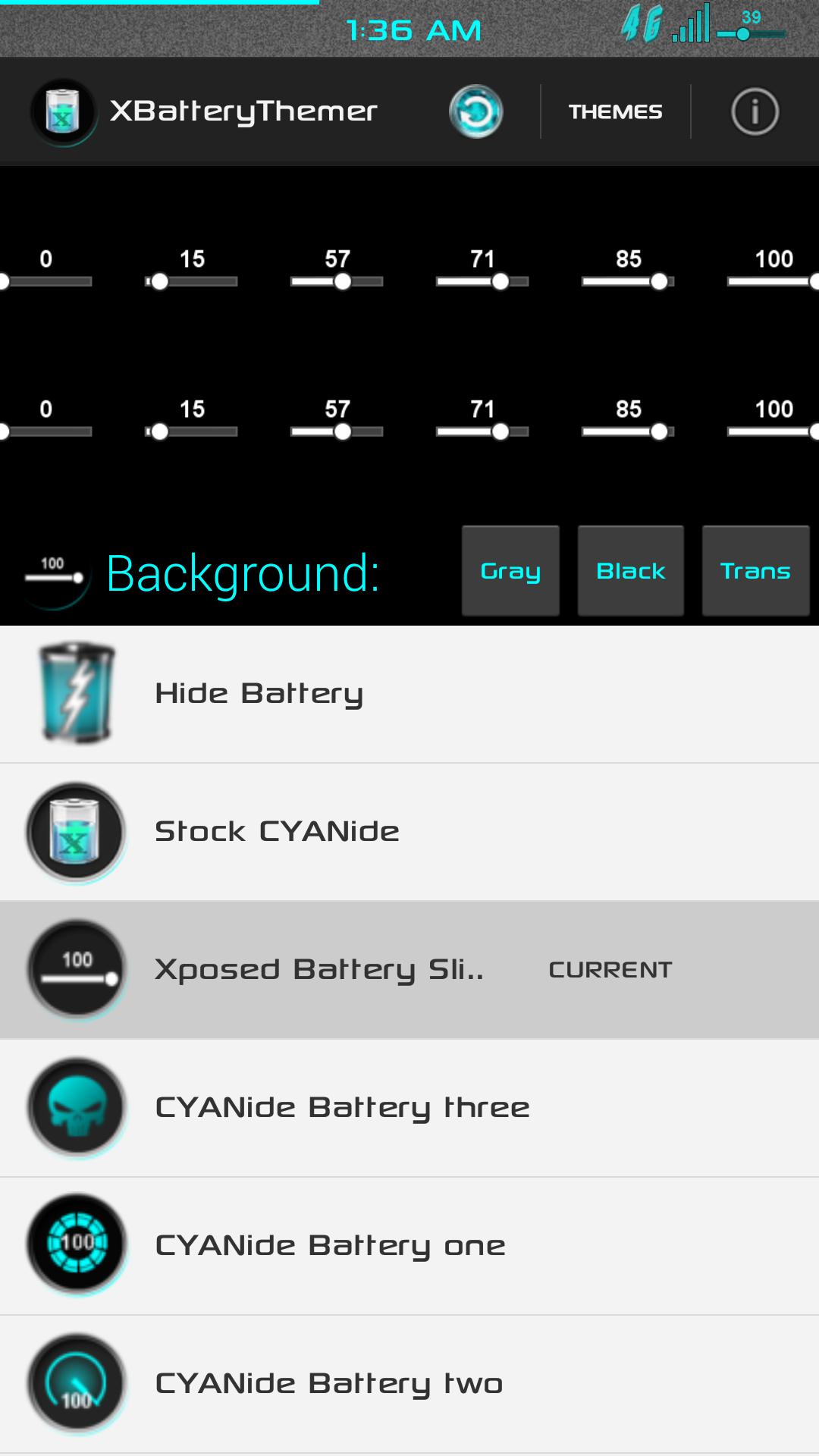Click the Xposed Battery Slider theme icon
819x1456 pixels.
[77, 968]
